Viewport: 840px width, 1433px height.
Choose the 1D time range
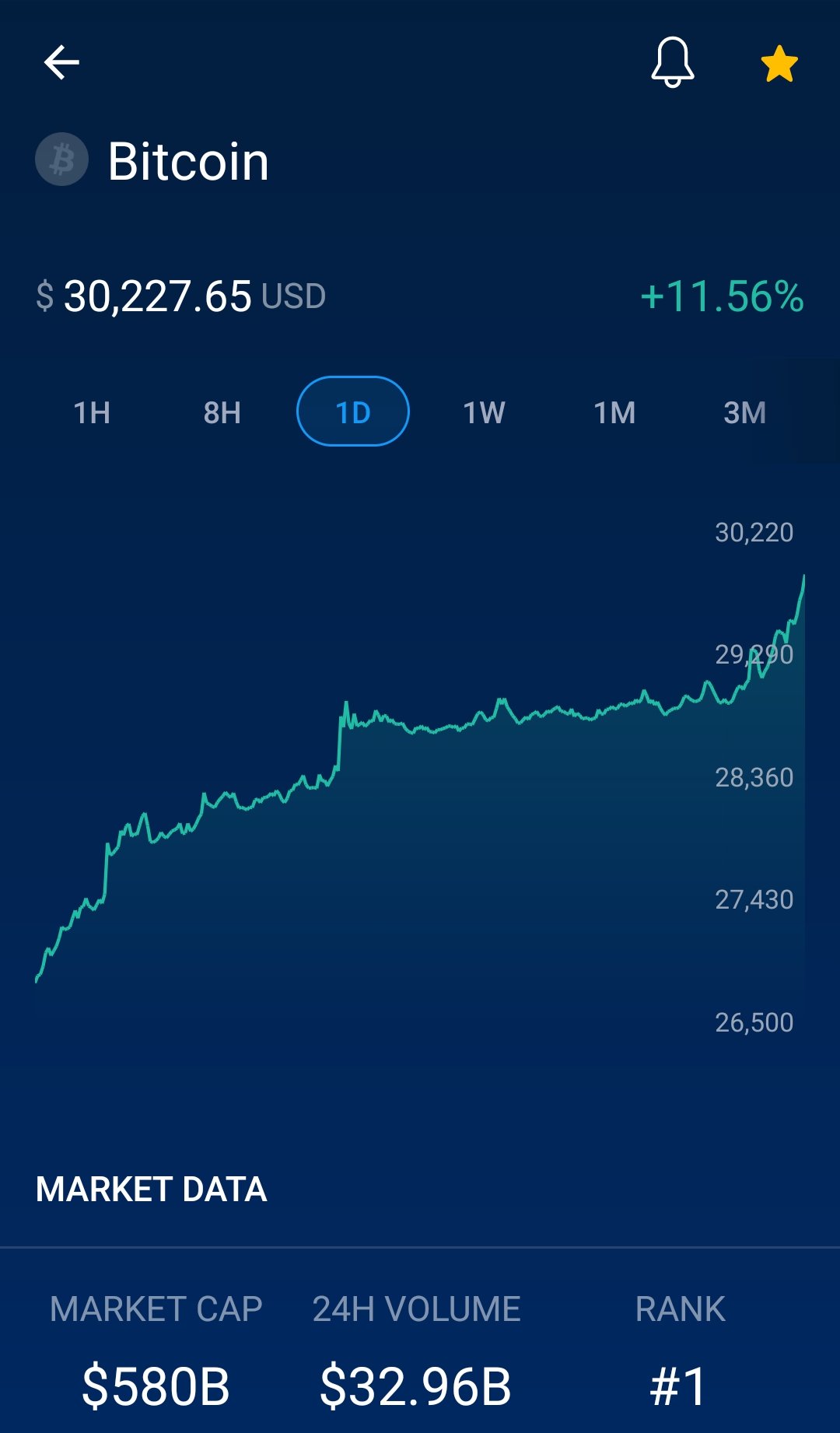(x=353, y=412)
